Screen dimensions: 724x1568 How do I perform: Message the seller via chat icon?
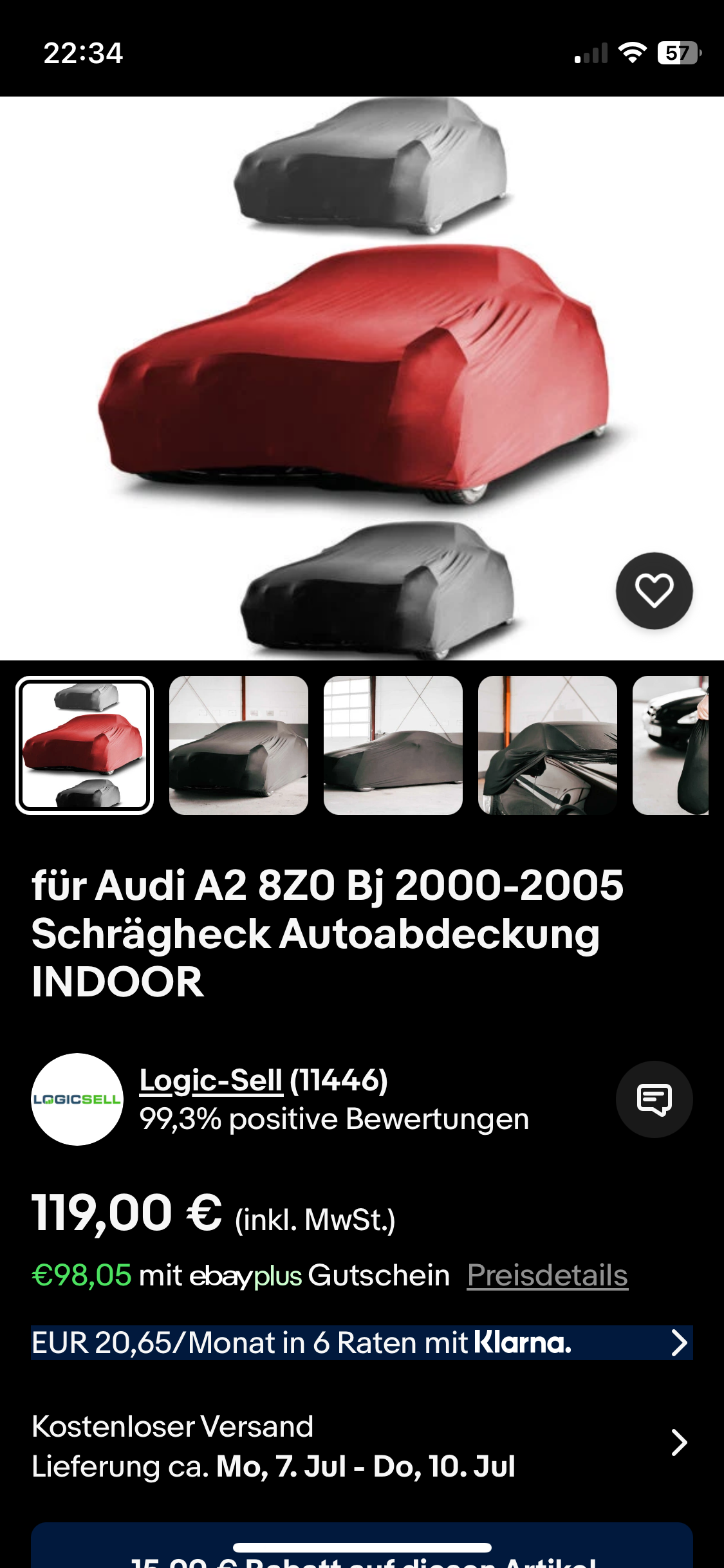pos(654,1099)
